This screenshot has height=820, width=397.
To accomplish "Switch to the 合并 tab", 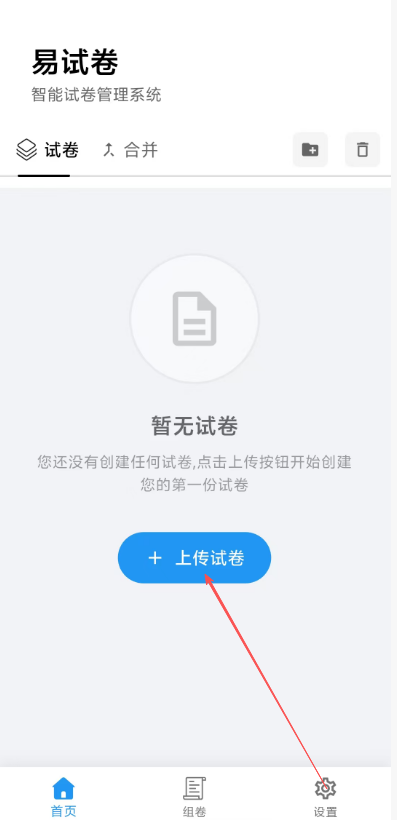I will (x=130, y=150).
